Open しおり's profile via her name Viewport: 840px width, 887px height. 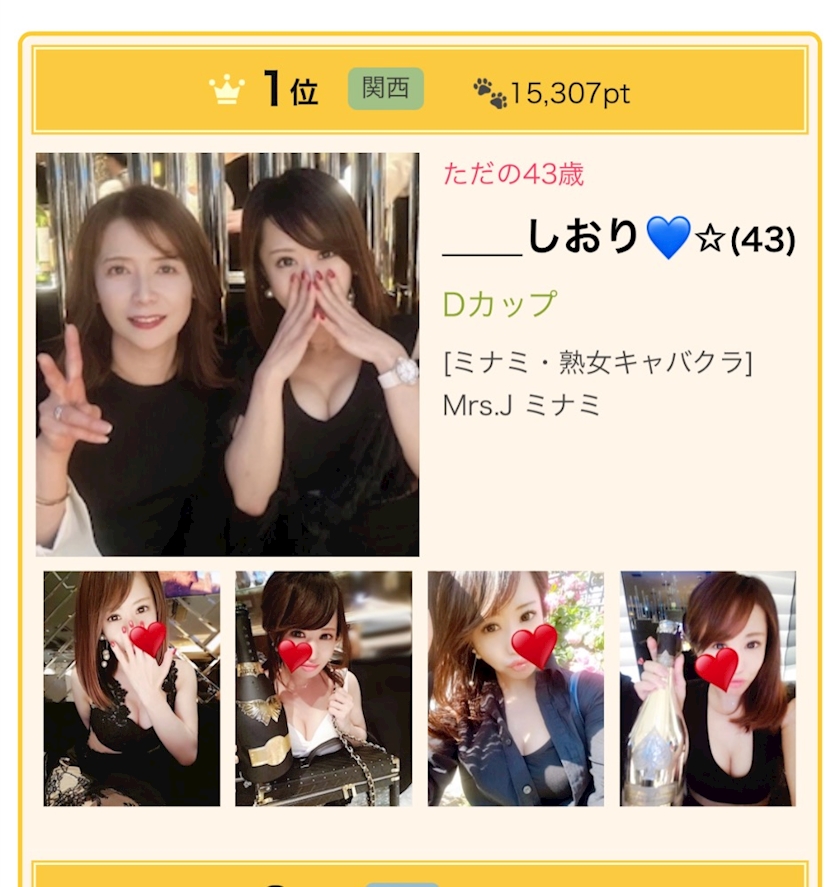point(619,237)
